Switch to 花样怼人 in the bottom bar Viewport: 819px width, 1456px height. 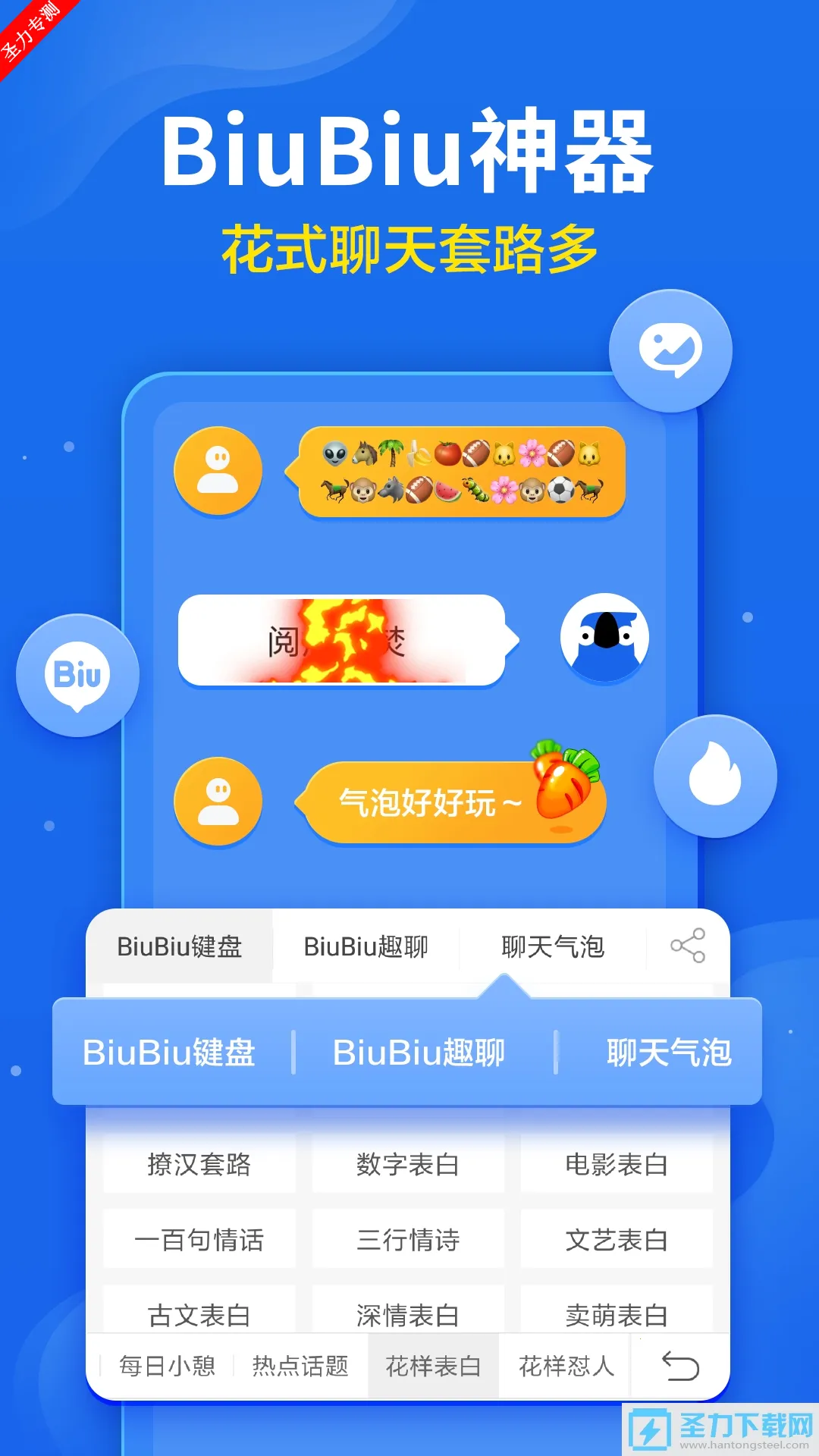565,1365
